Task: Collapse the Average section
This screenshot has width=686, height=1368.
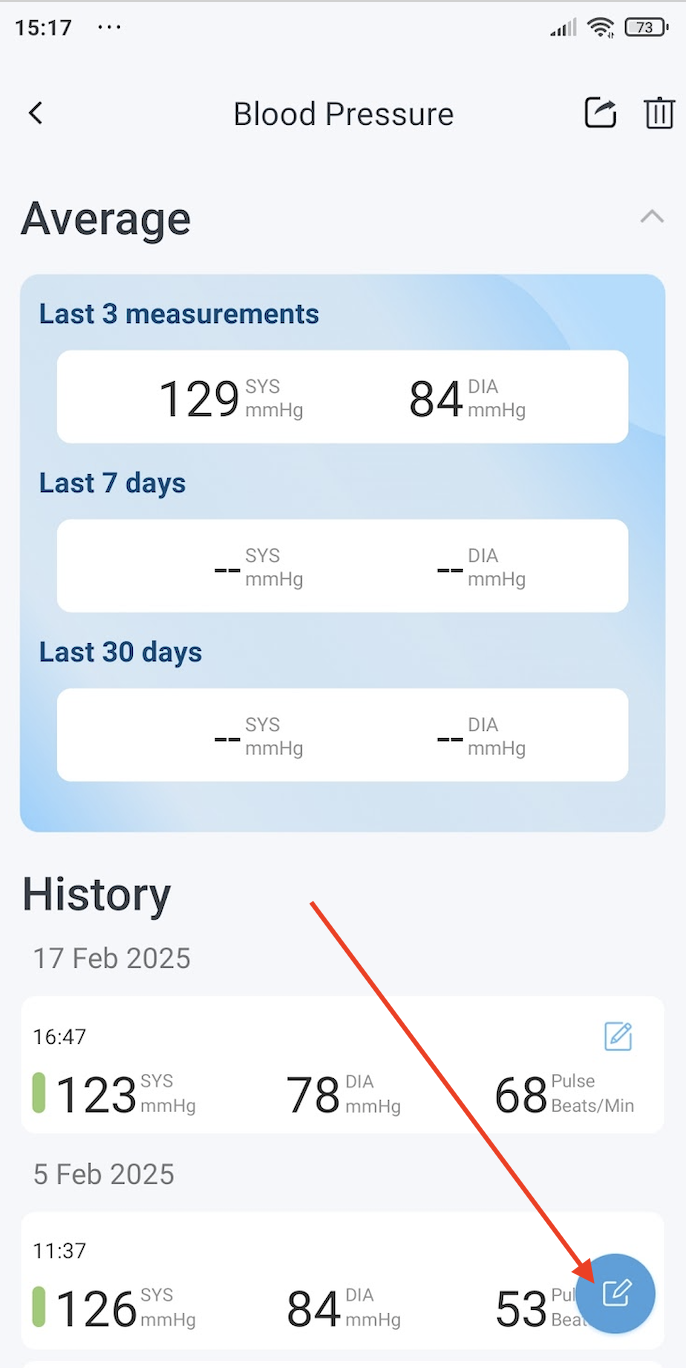Action: [x=652, y=216]
